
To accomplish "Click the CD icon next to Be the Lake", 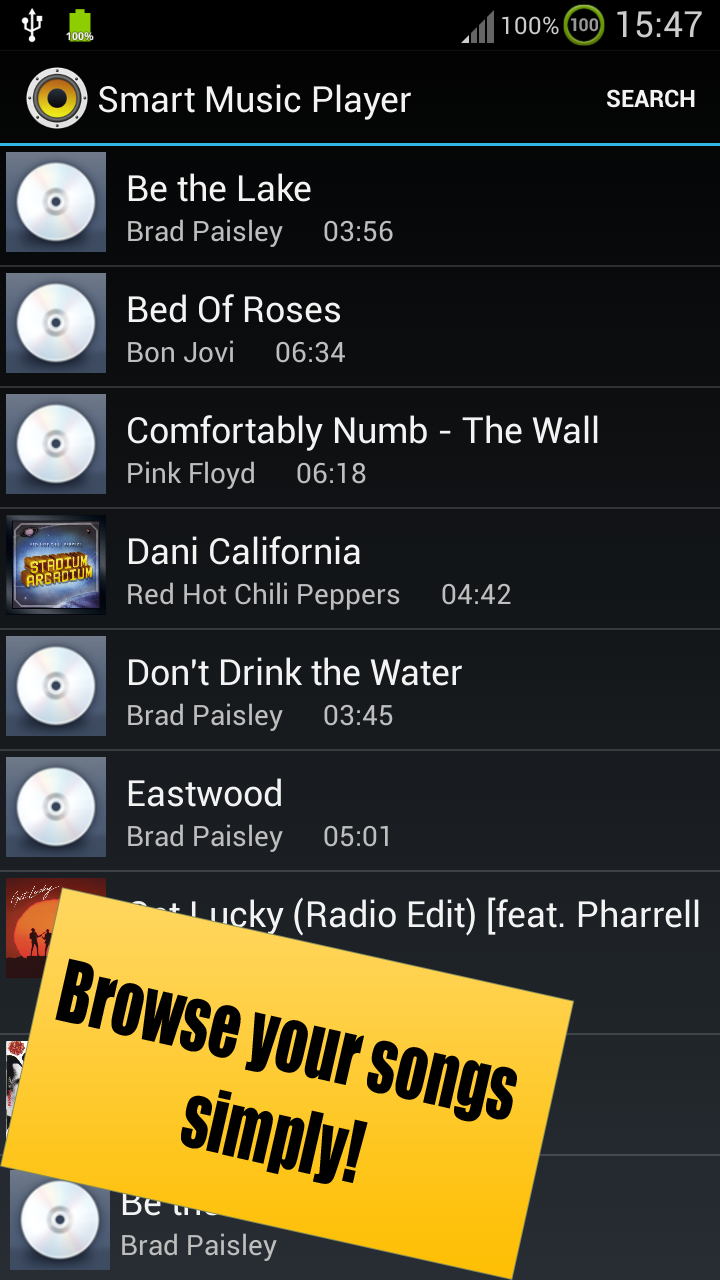I will [55, 202].
